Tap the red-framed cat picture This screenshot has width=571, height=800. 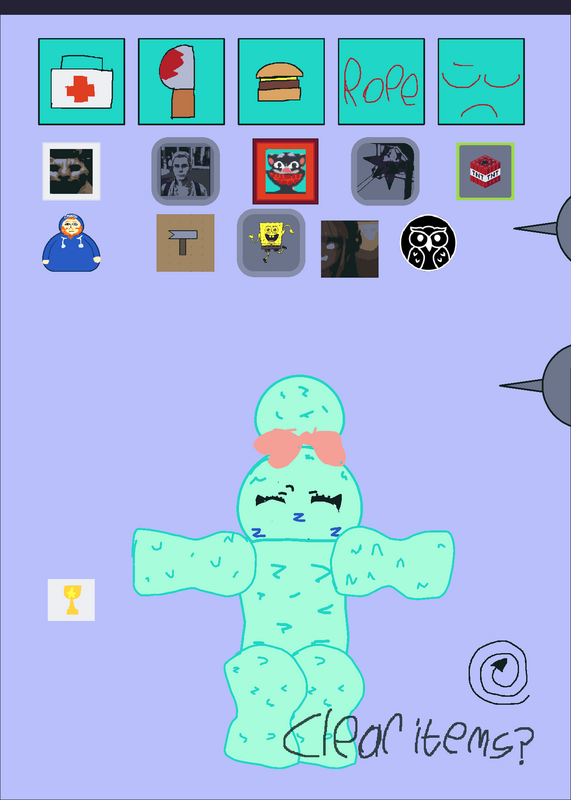[x=285, y=171]
